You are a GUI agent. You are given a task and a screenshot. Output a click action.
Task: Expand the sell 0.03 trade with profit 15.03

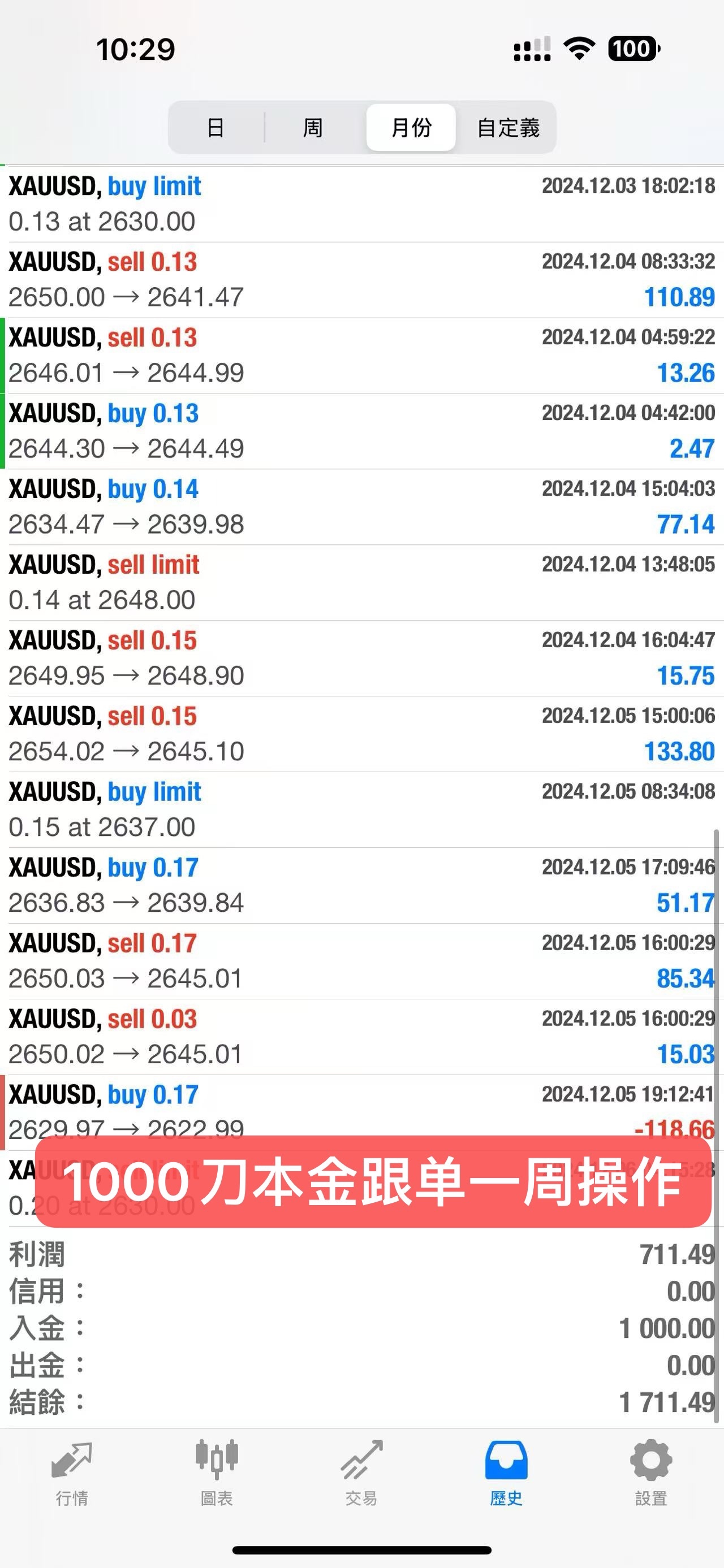coord(361,1037)
